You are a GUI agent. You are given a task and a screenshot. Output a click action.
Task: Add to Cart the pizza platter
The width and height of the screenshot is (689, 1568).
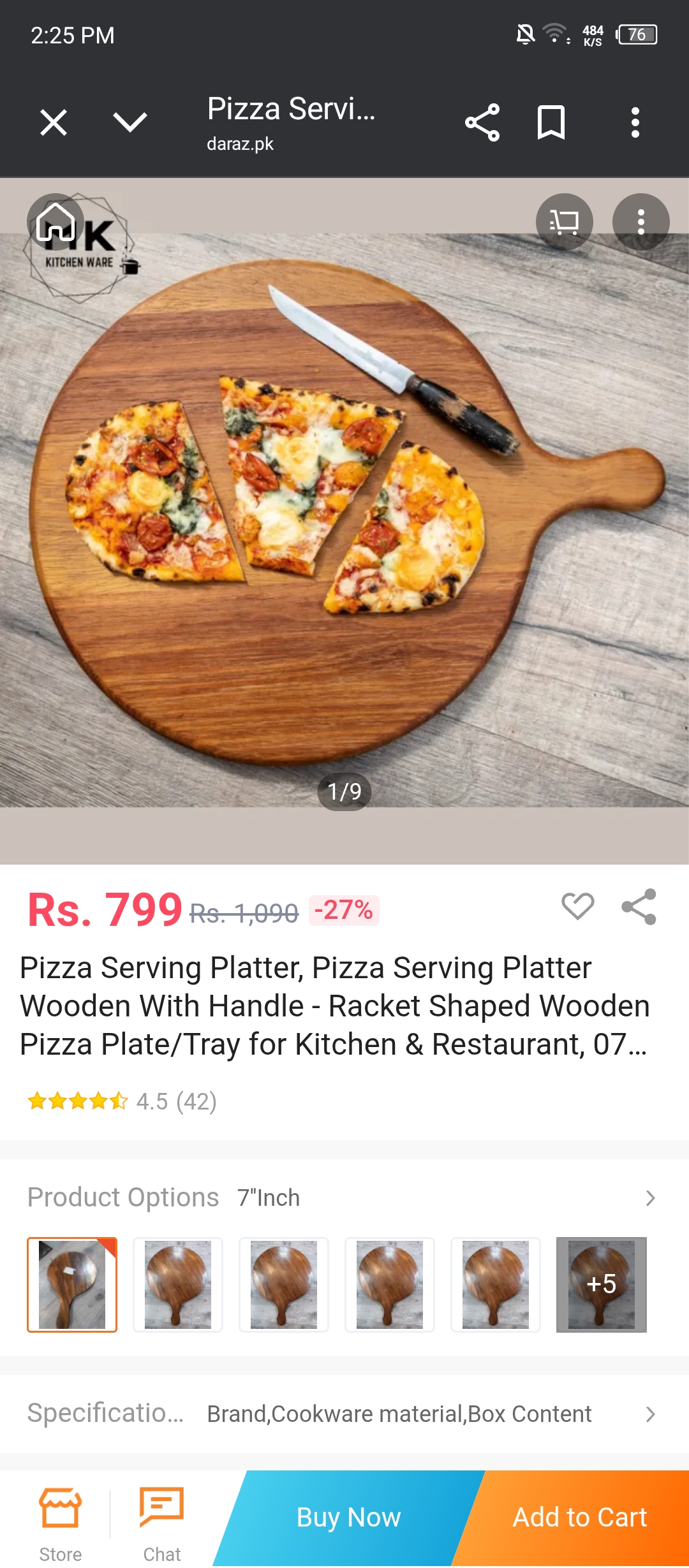coord(579,1518)
